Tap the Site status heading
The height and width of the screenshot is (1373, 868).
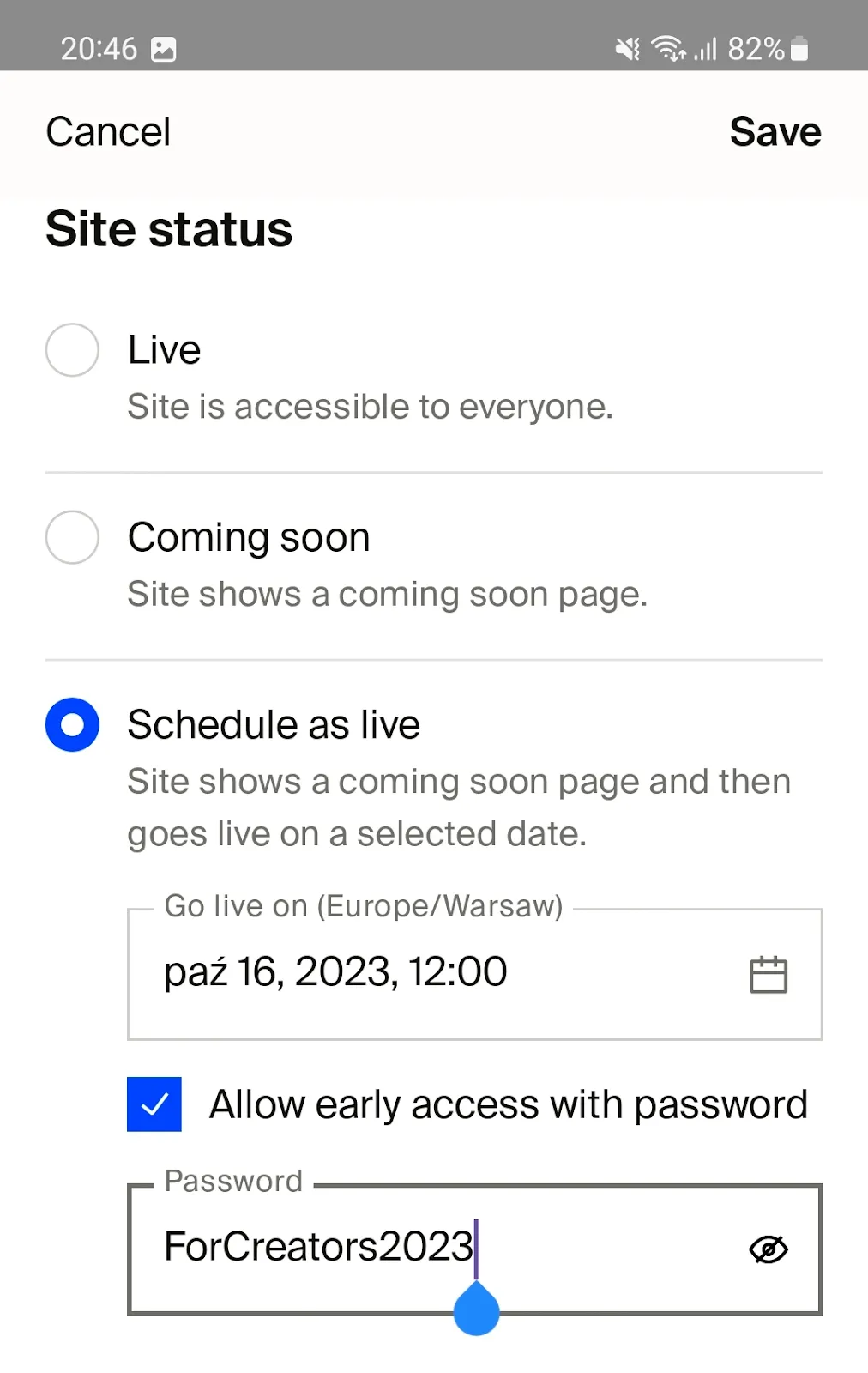[x=168, y=229]
